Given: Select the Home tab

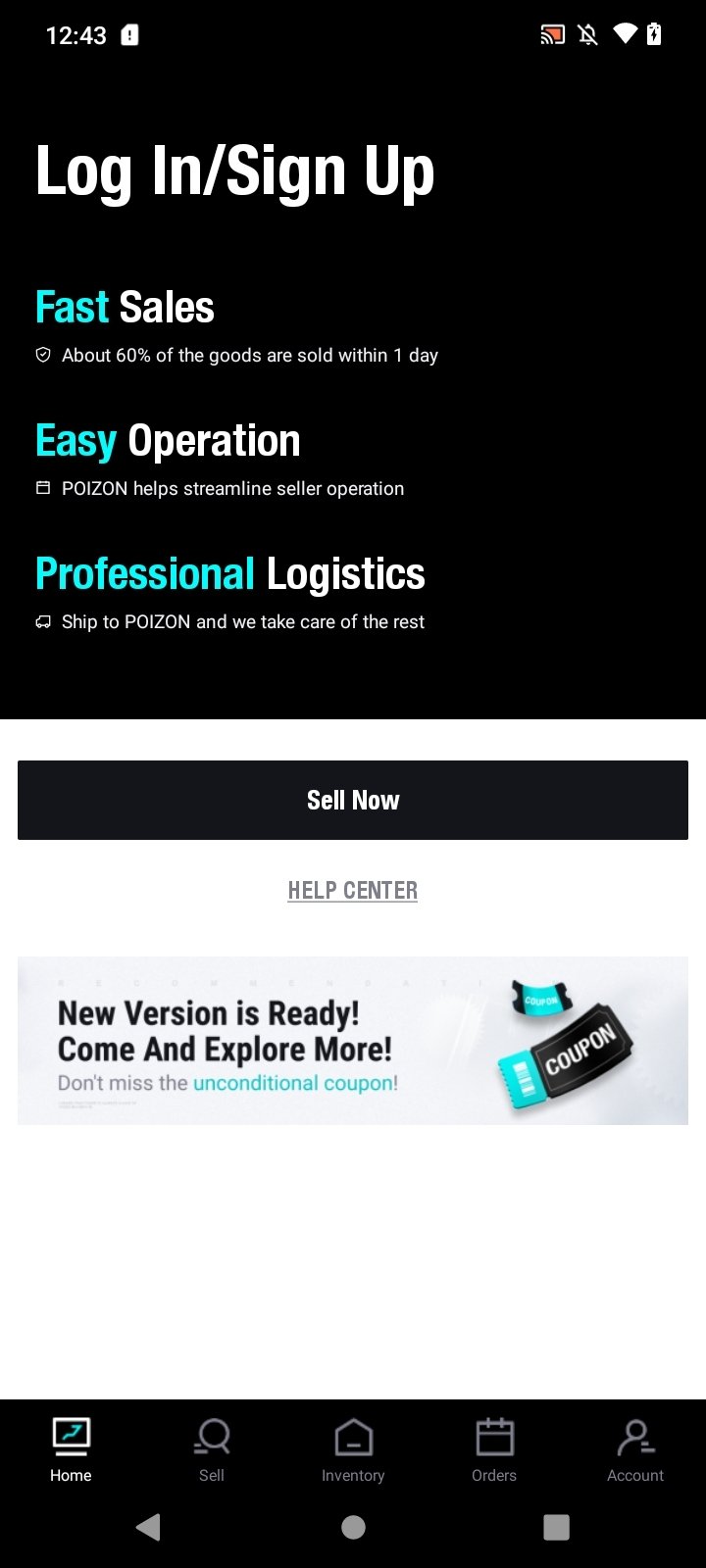Looking at the screenshot, I should click(x=71, y=1450).
